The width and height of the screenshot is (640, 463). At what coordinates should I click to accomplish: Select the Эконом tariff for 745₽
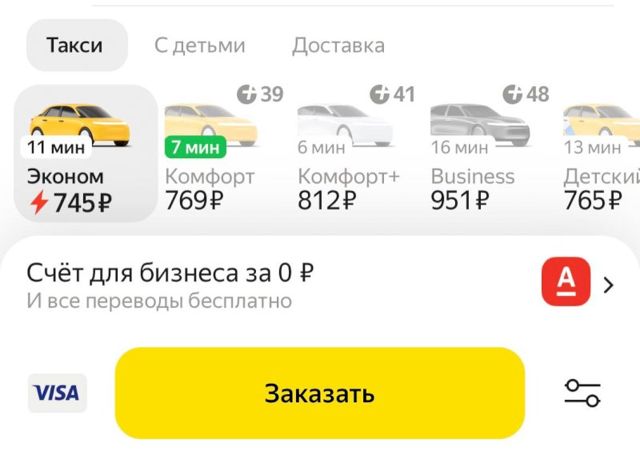(x=87, y=155)
